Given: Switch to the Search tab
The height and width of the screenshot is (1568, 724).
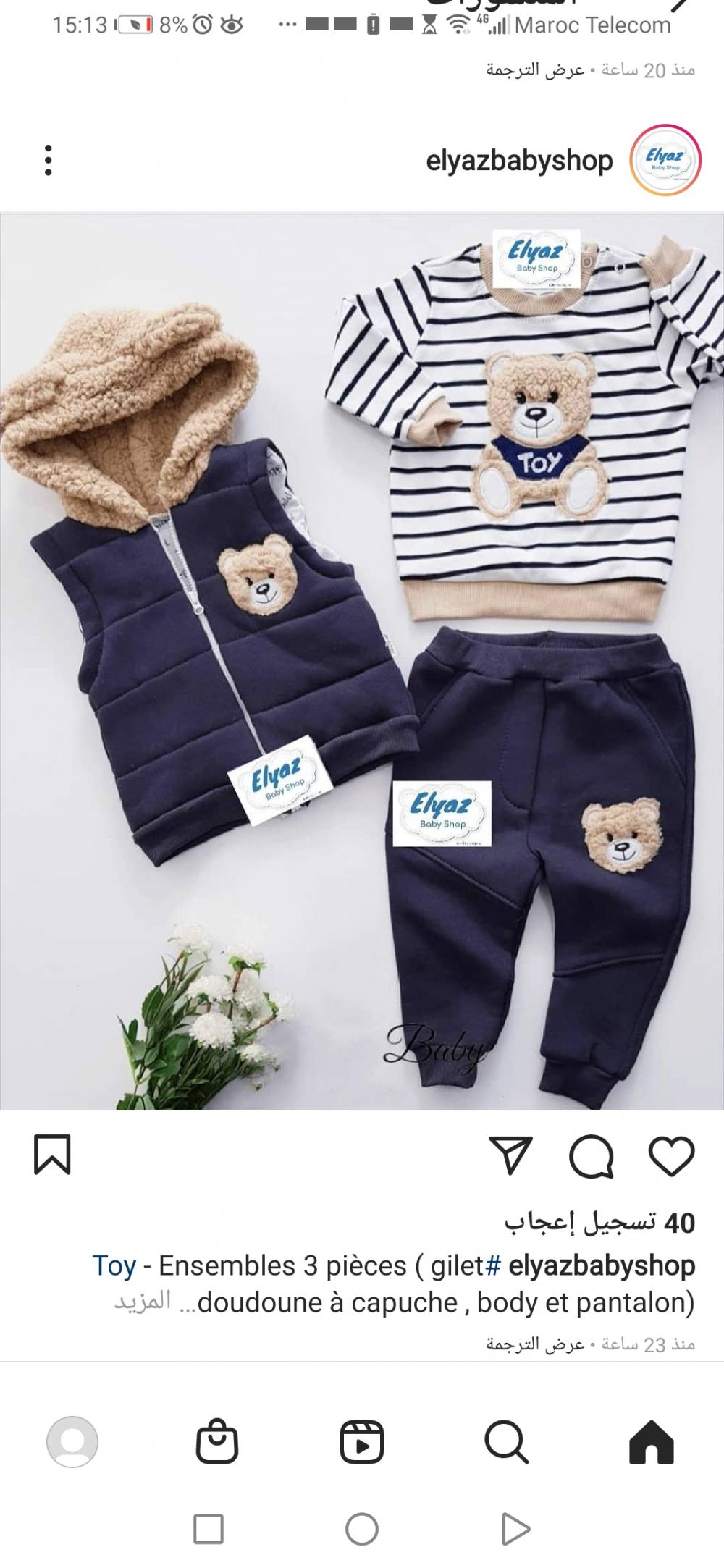Looking at the screenshot, I should click(x=507, y=1442).
